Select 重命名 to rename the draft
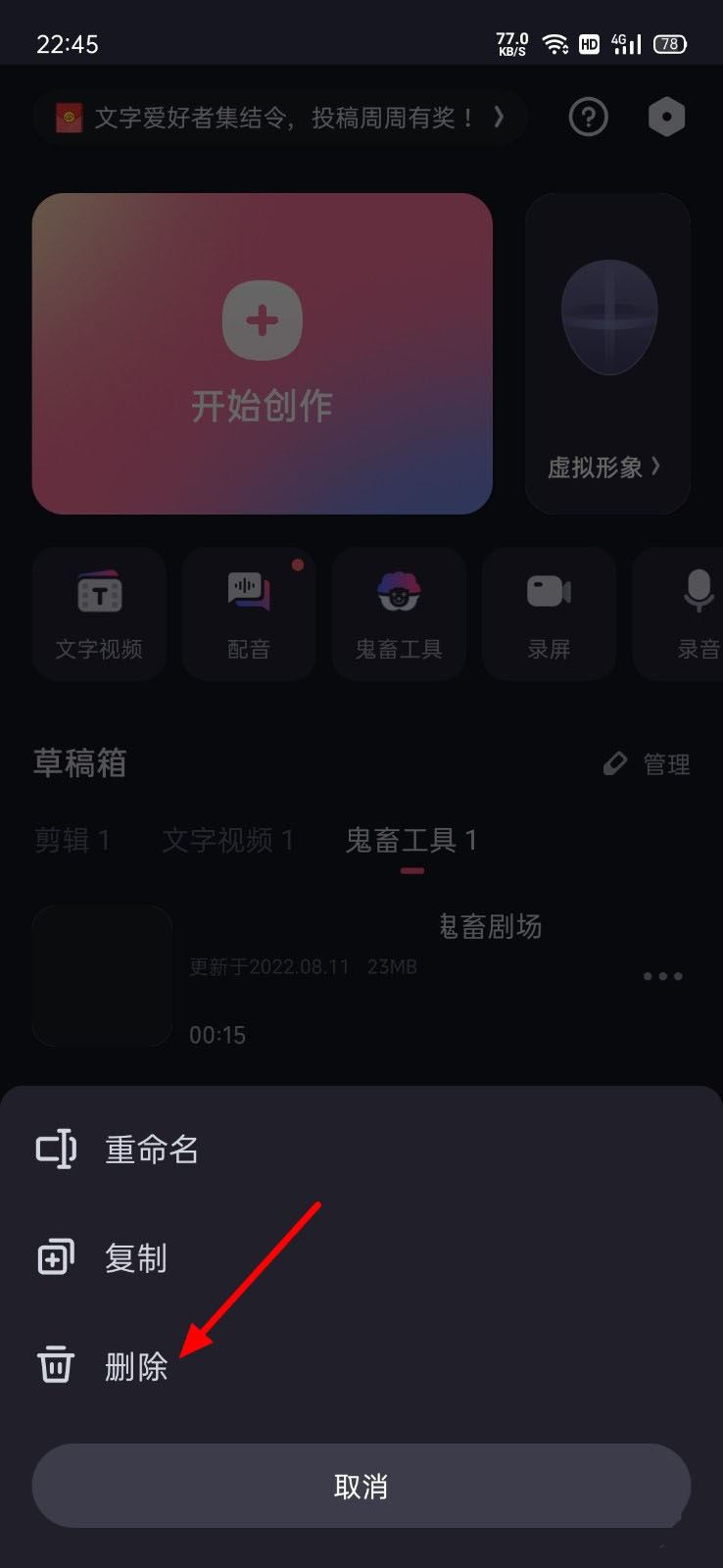The height and width of the screenshot is (1568, 723). (x=151, y=1149)
